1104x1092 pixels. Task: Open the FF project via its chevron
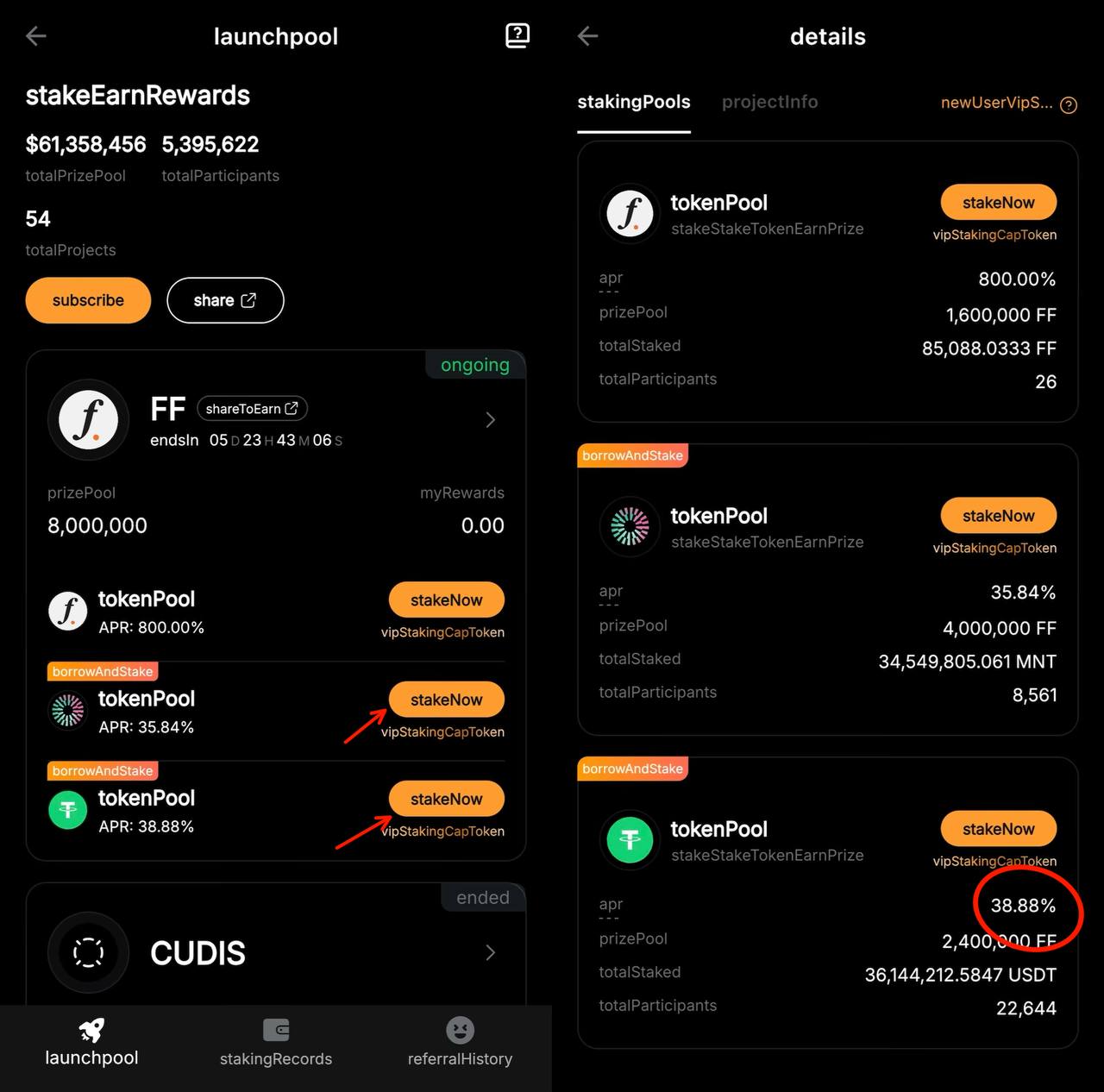490,420
